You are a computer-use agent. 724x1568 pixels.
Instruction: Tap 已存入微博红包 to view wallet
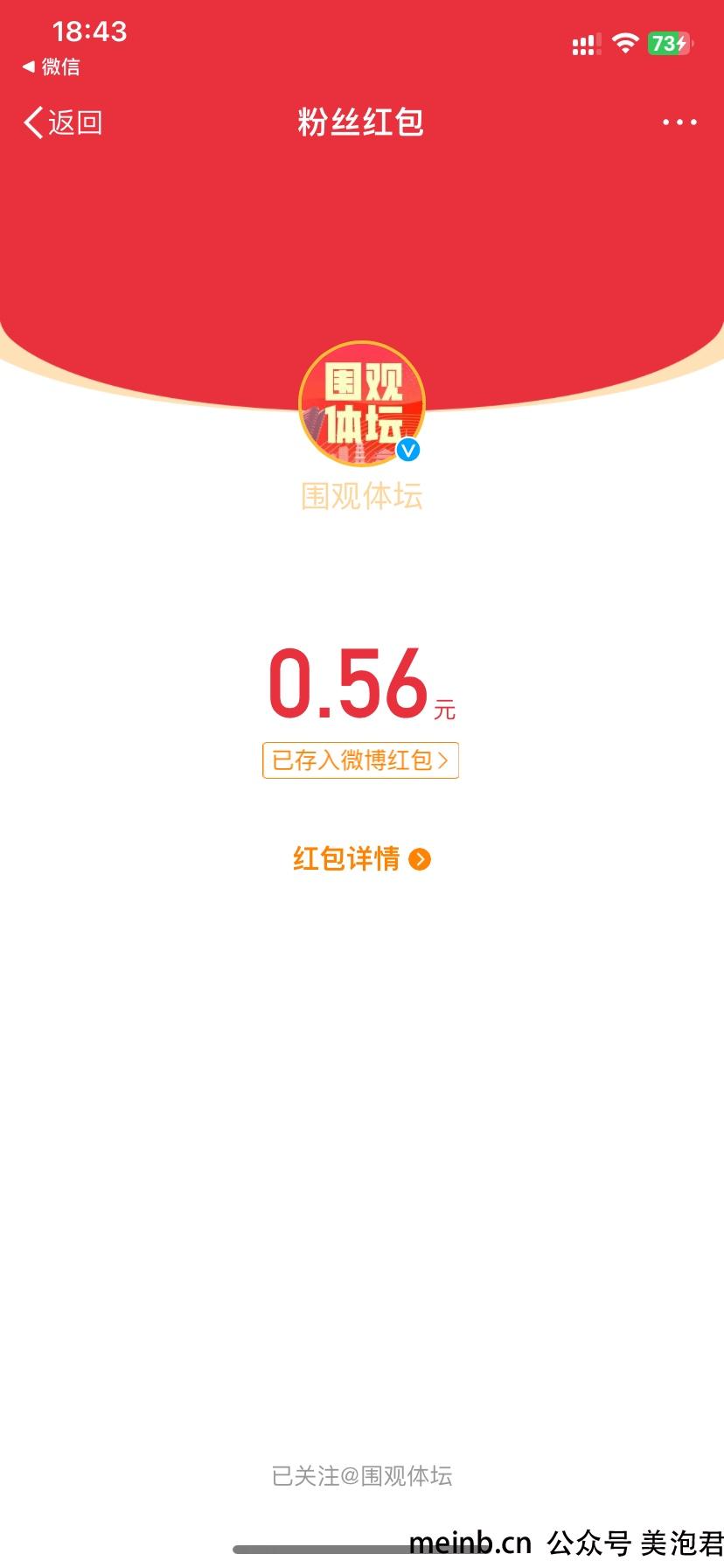360,760
